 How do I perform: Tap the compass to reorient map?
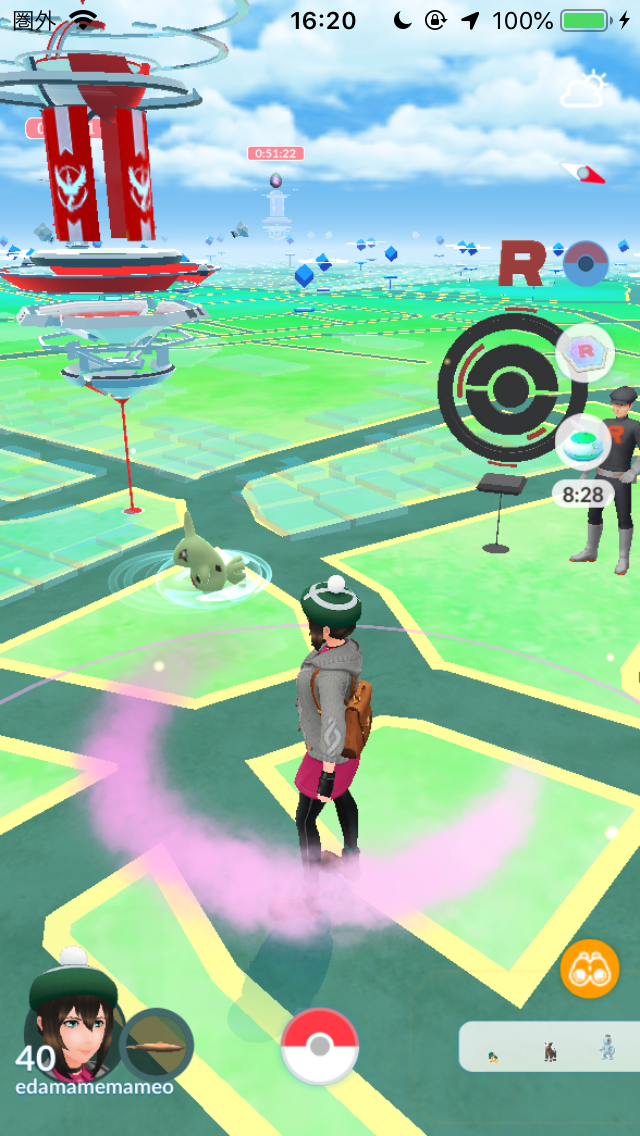[584, 172]
